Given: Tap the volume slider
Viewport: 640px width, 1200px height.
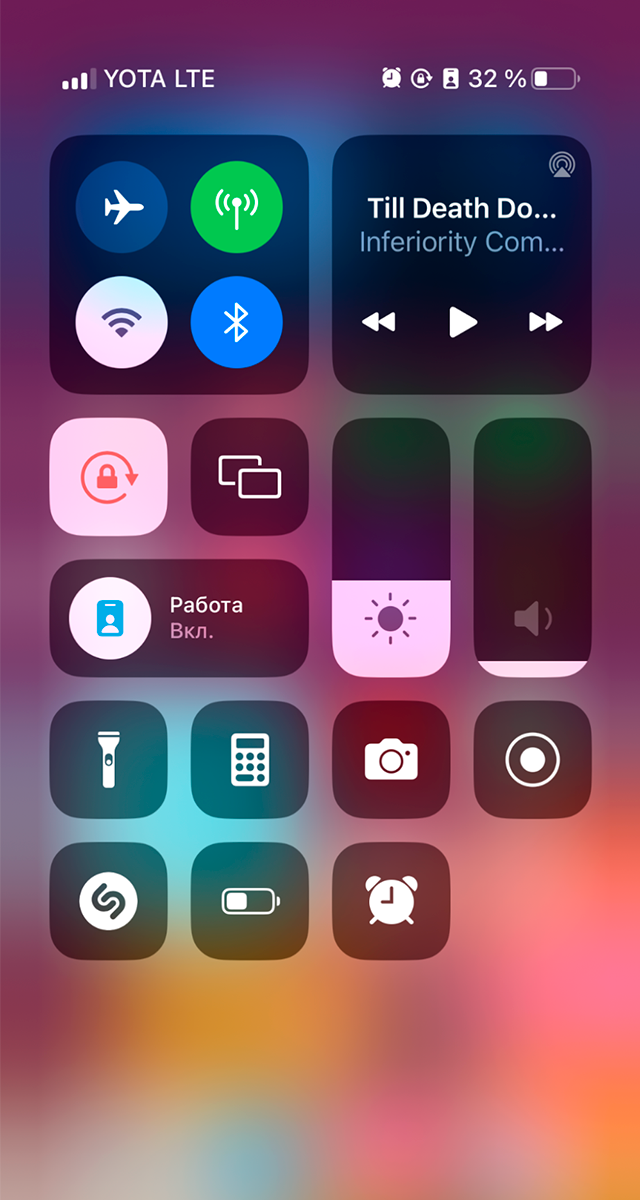Looking at the screenshot, I should [532, 548].
